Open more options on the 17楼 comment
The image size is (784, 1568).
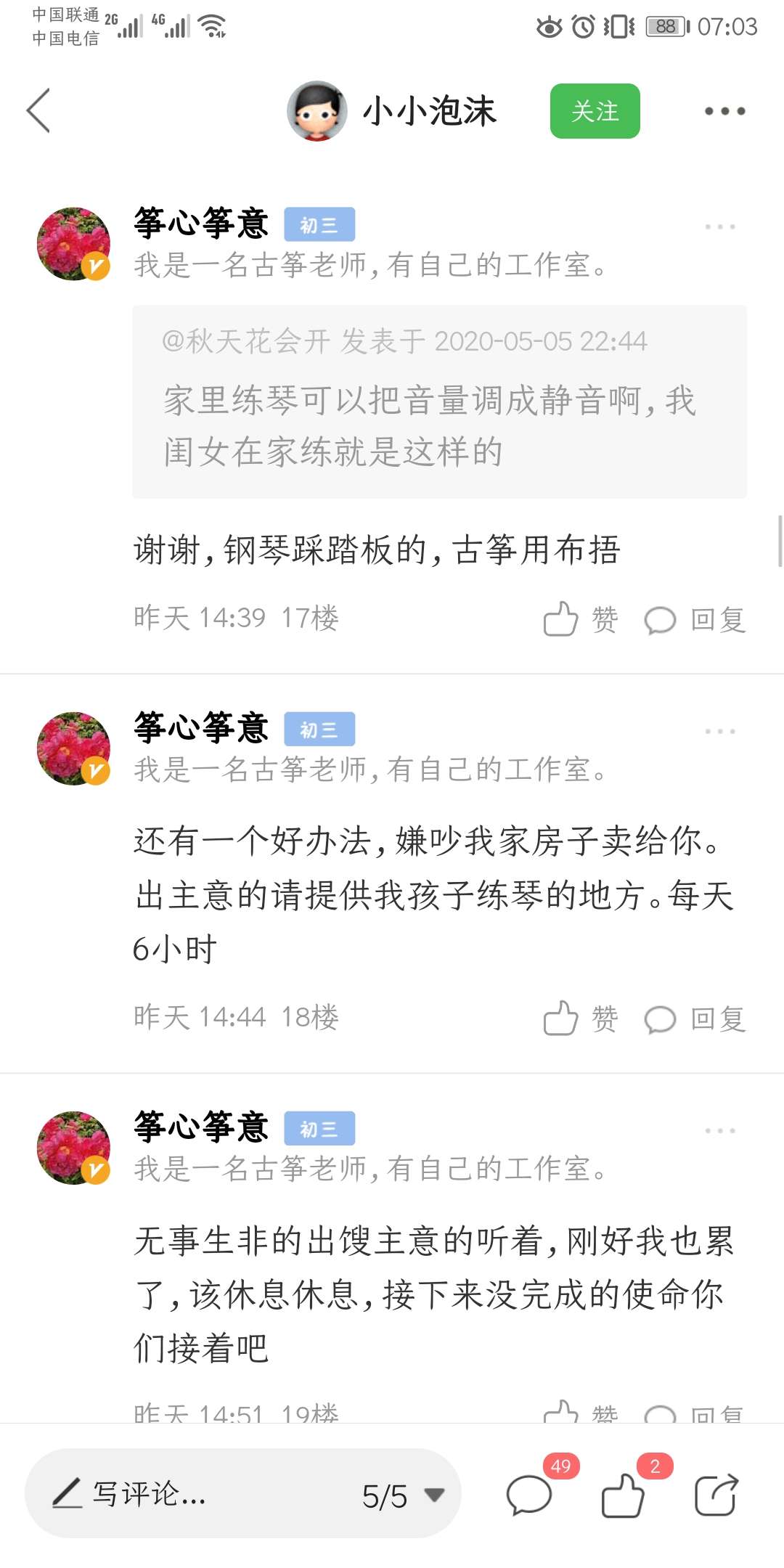tap(720, 226)
